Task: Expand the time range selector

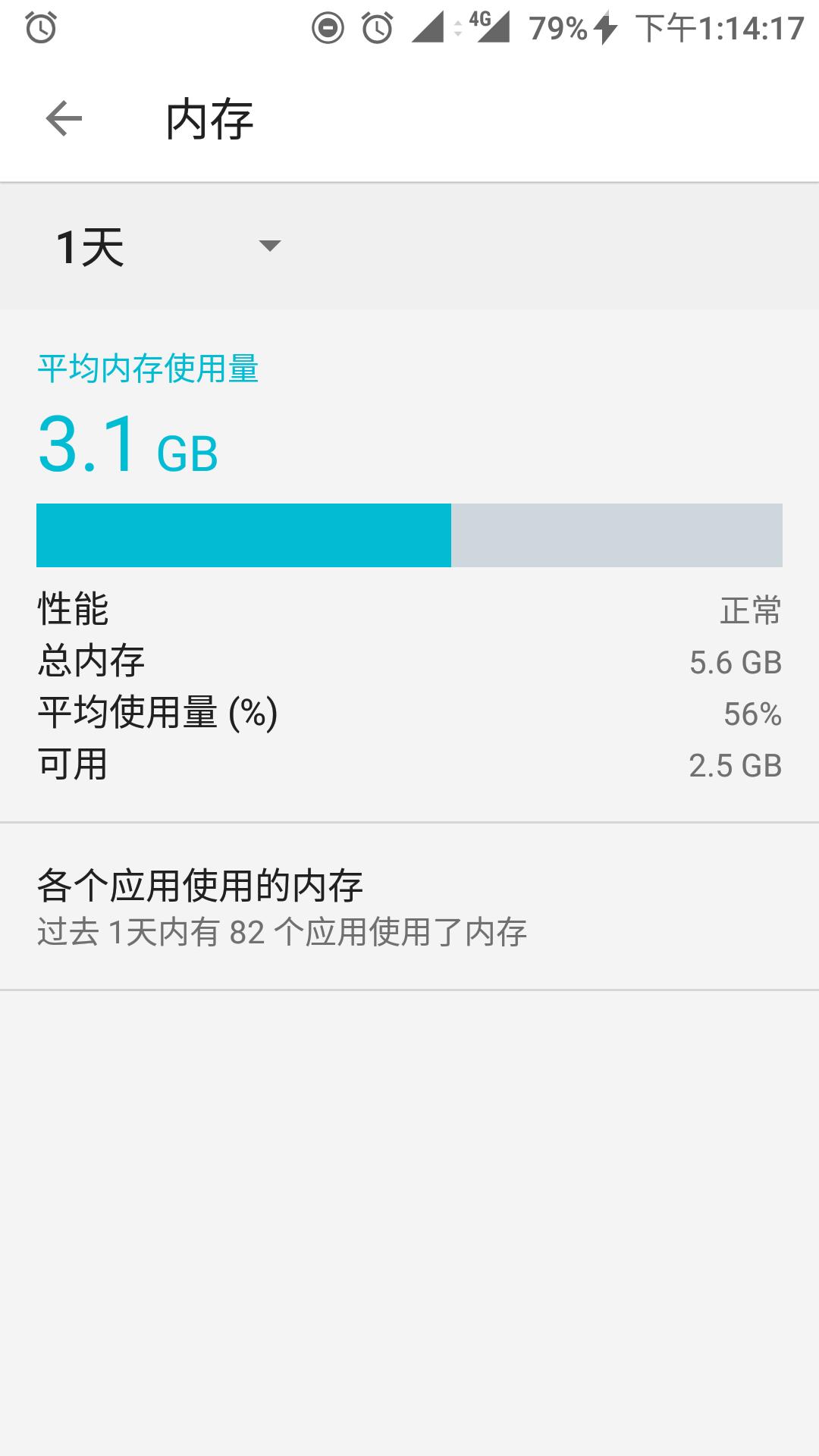Action: click(152, 246)
